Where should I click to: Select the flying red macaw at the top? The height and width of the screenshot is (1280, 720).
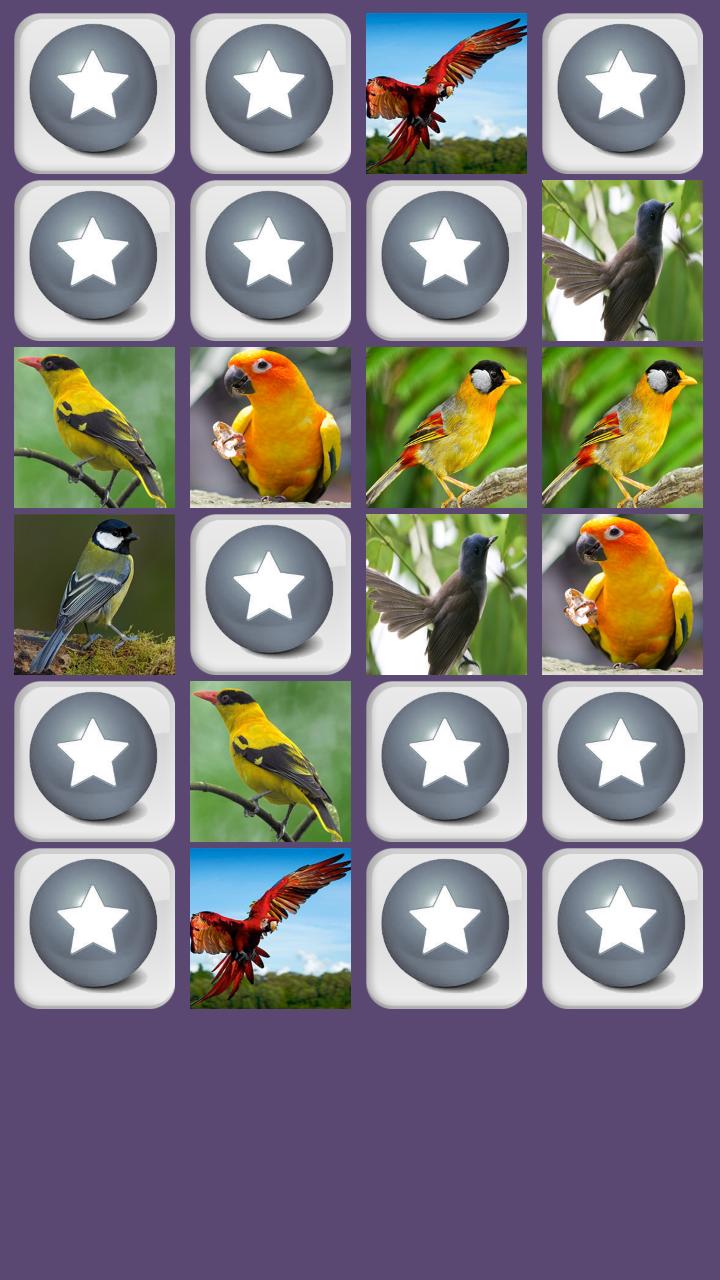coord(446,94)
